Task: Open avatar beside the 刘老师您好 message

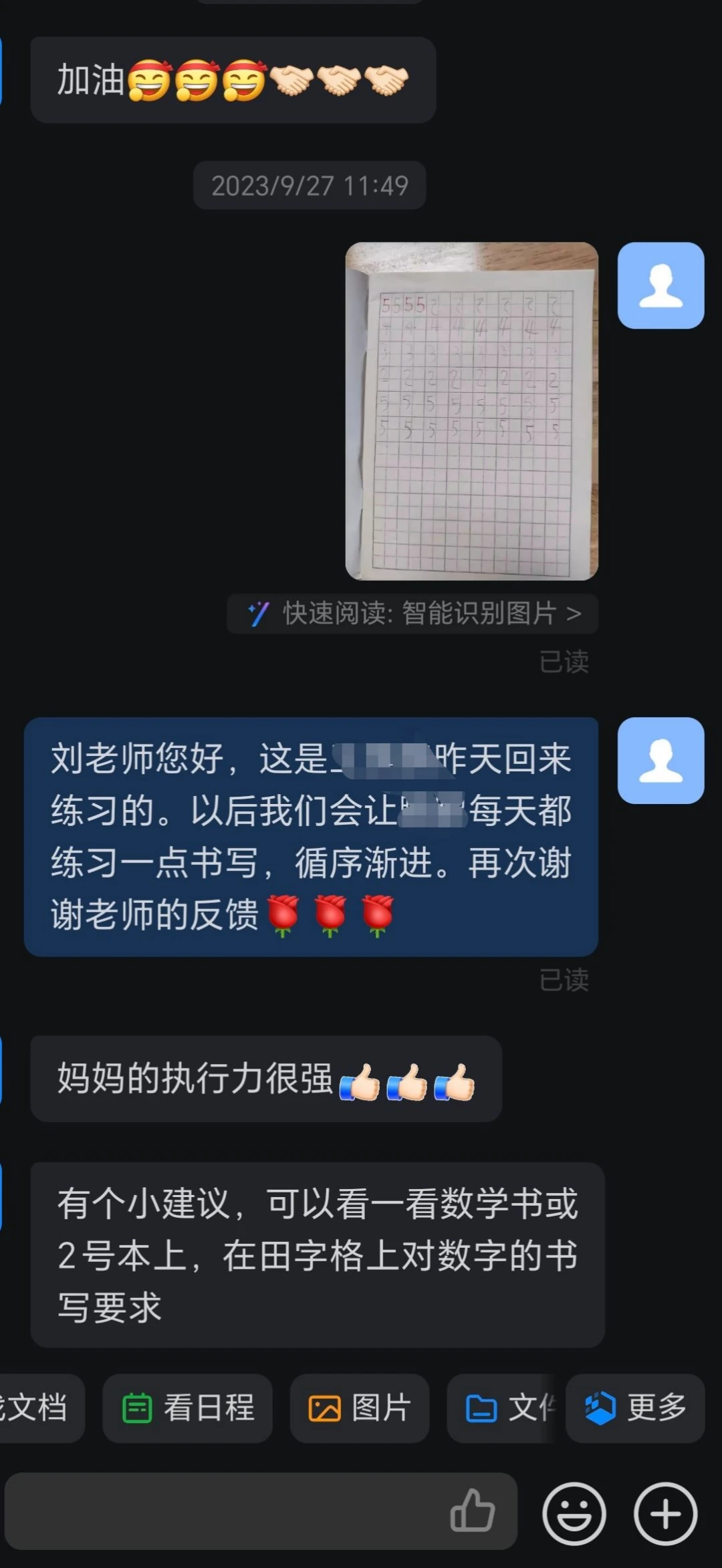Action: pyautogui.click(x=660, y=760)
